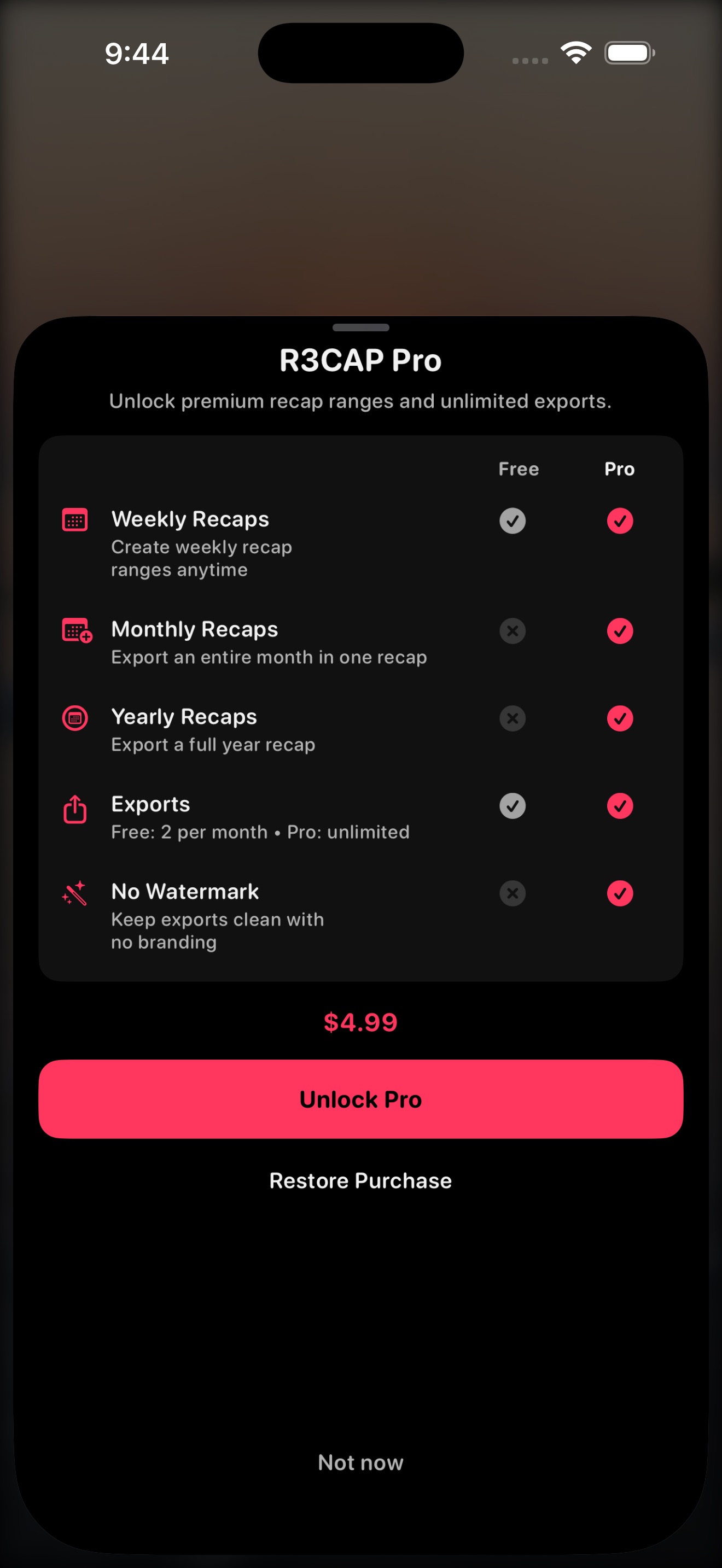The width and height of the screenshot is (722, 1568).
Task: Click the Exports share icon
Action: pyautogui.click(x=75, y=806)
